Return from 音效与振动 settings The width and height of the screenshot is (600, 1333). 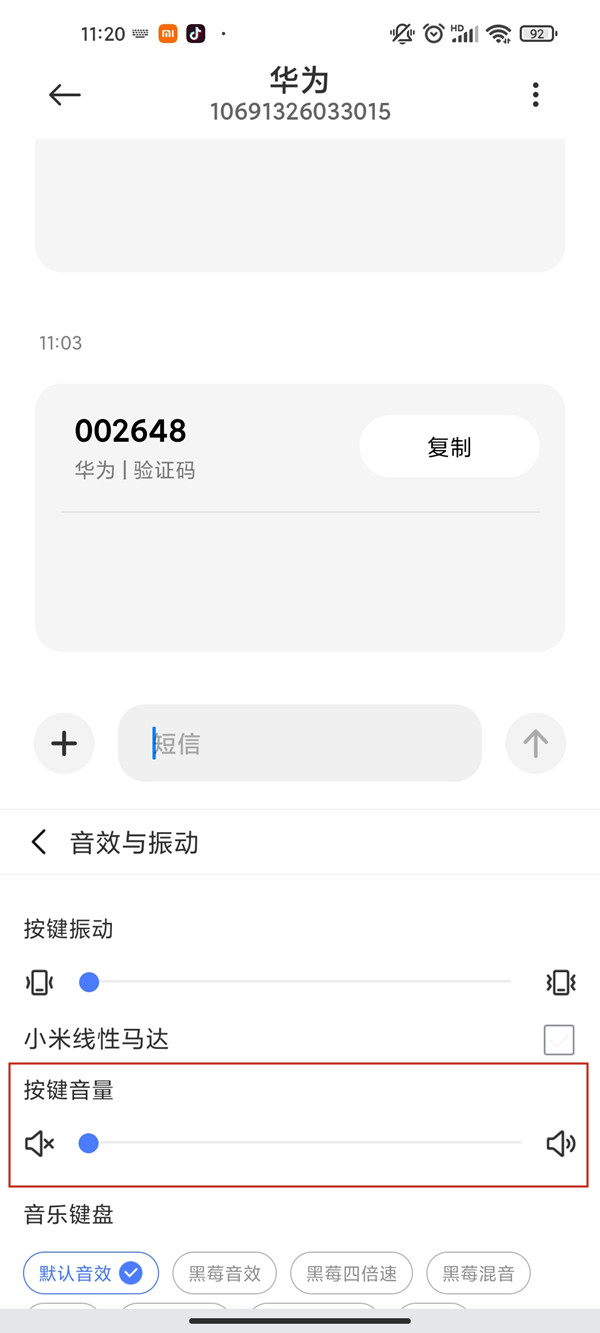(39, 842)
